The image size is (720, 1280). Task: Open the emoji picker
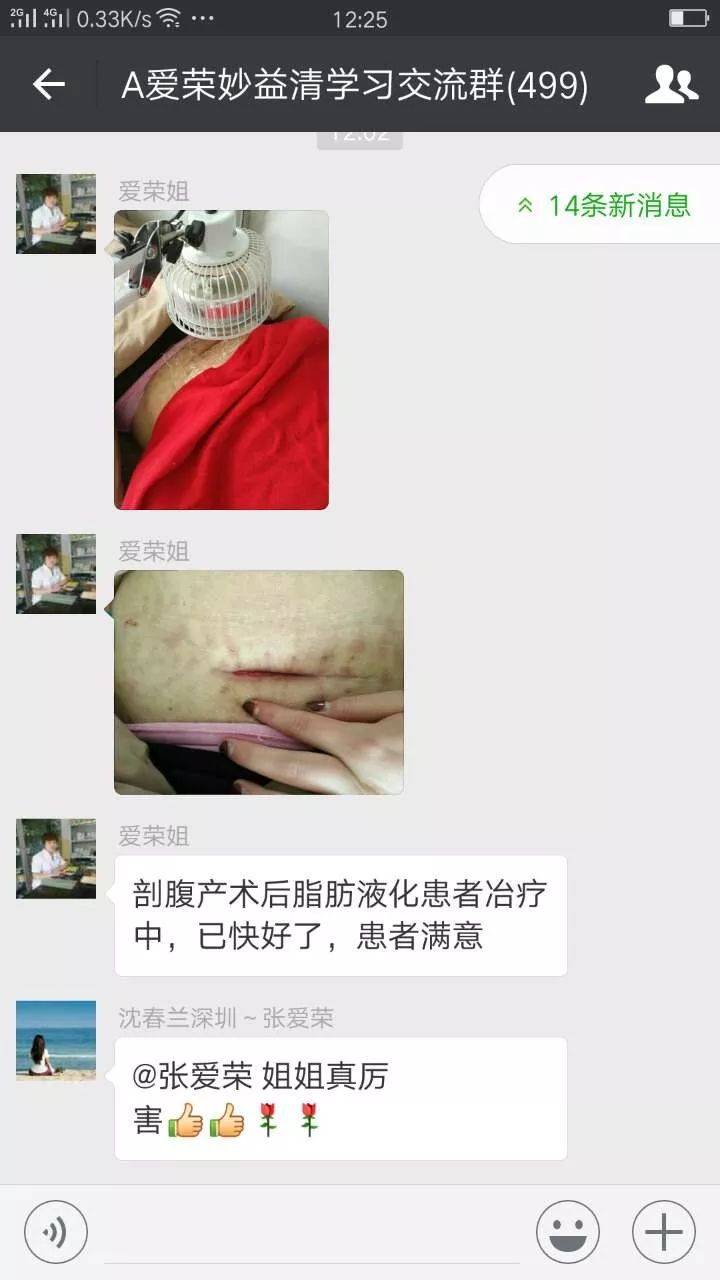point(567,1231)
